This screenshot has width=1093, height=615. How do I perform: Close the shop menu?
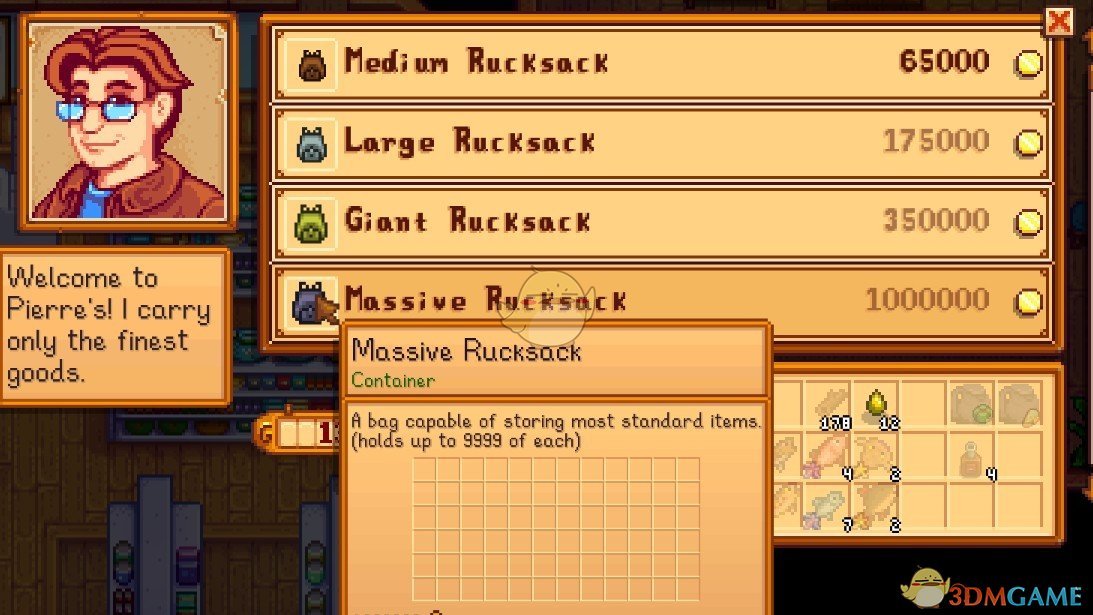(x=1057, y=22)
